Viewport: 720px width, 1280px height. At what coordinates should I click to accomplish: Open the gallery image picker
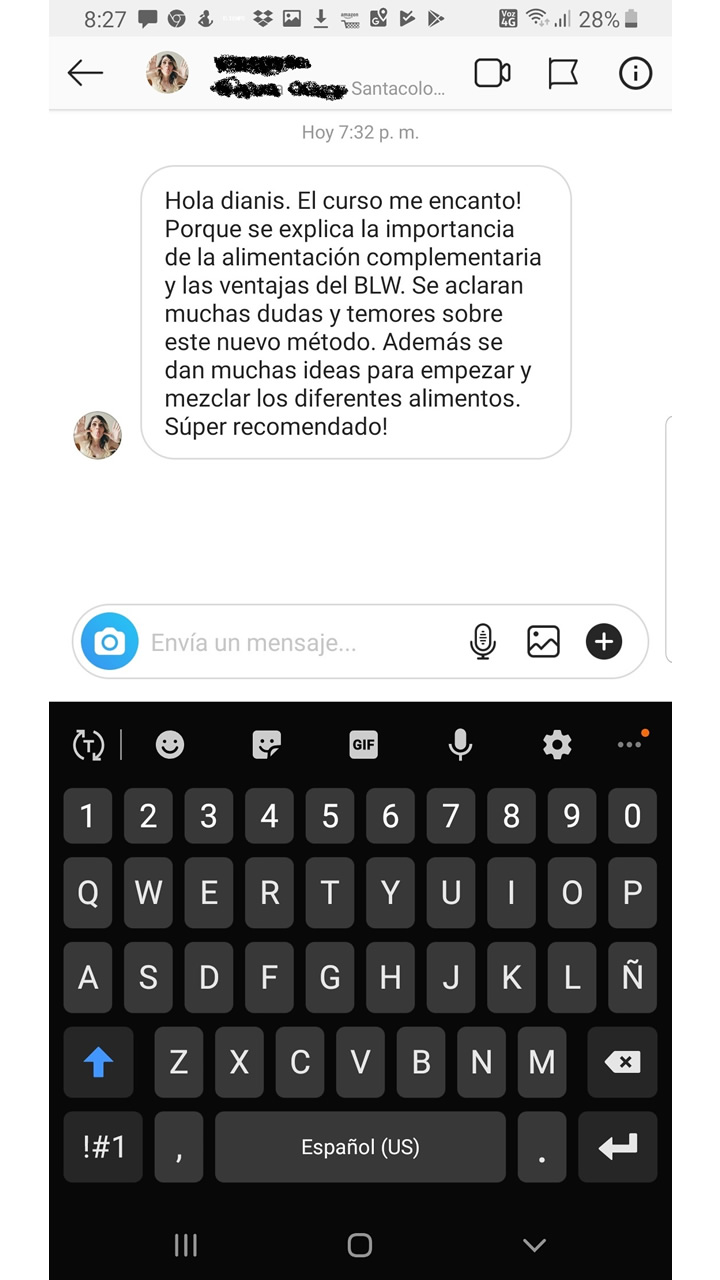(x=542, y=641)
